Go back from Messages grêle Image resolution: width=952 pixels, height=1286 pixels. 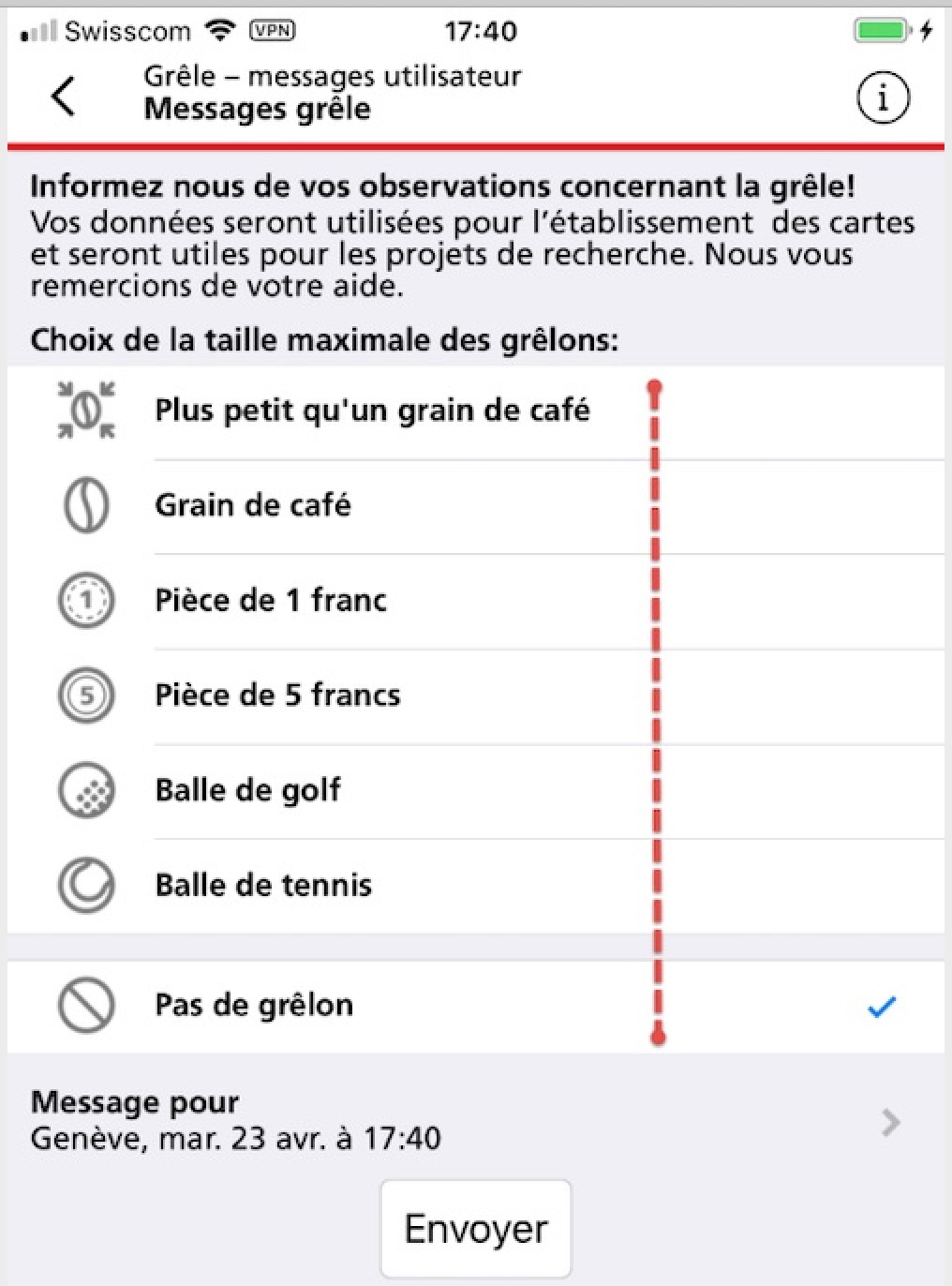pyautogui.click(x=63, y=96)
